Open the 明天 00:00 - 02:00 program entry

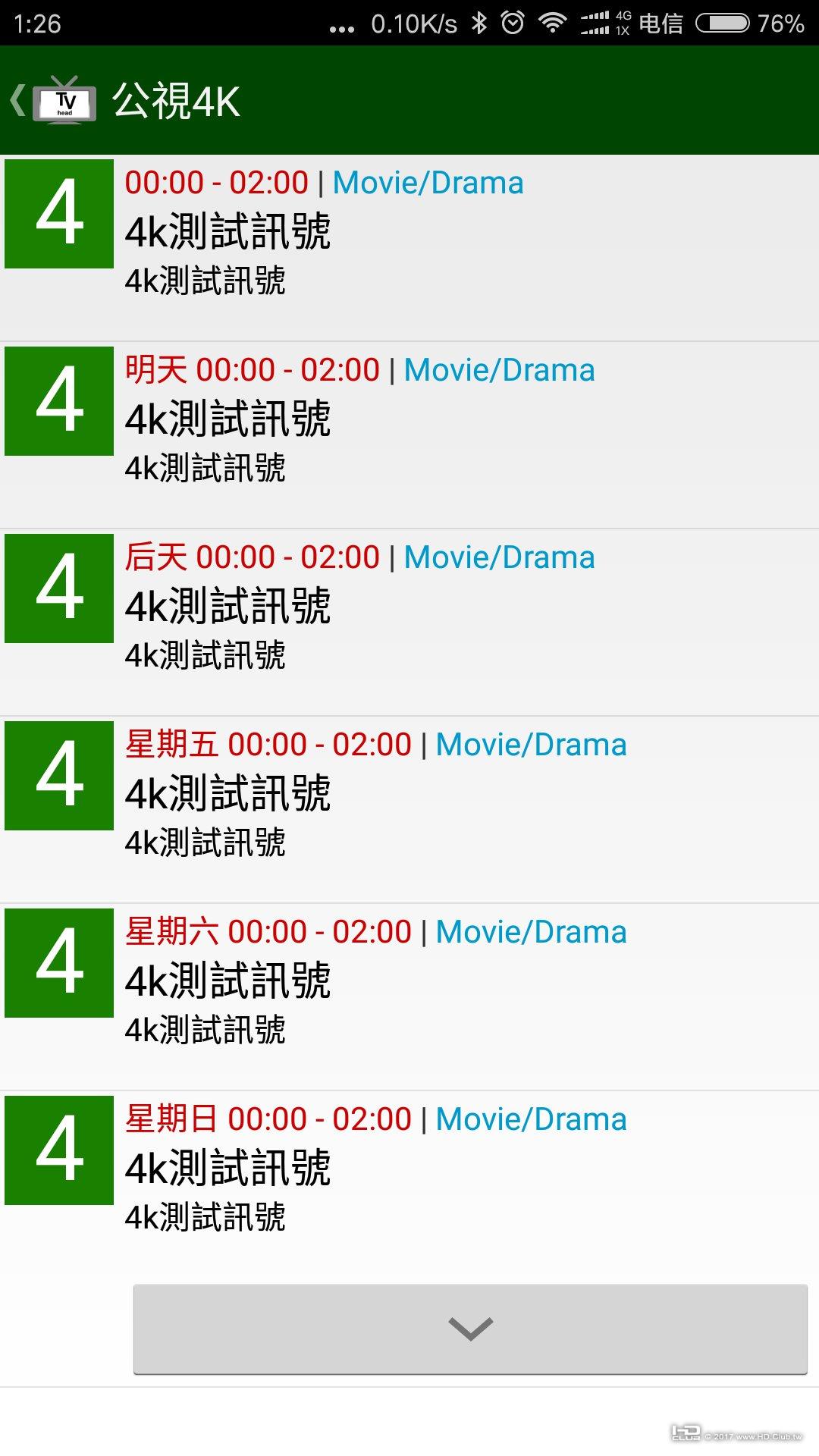pos(409,435)
